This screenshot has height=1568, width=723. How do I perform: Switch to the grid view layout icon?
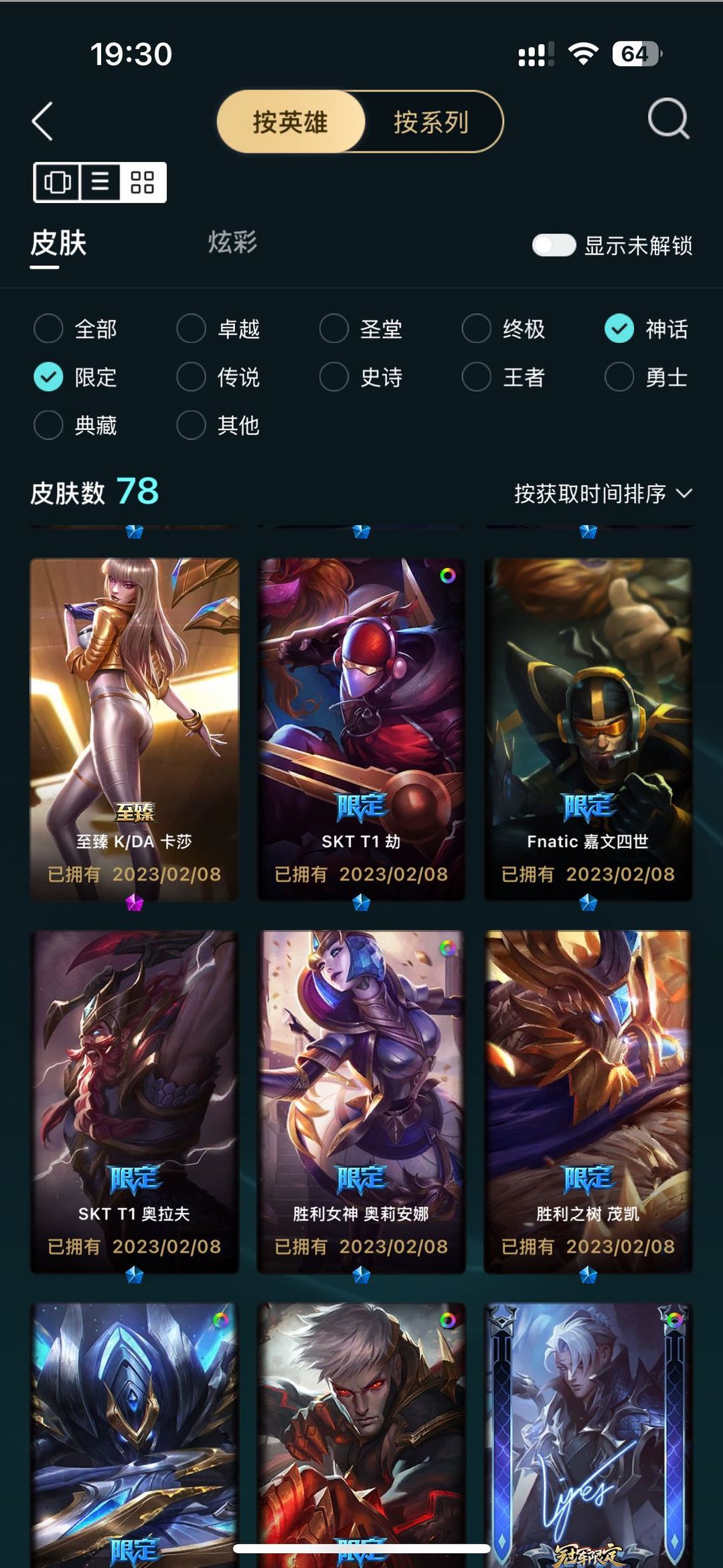click(x=143, y=182)
